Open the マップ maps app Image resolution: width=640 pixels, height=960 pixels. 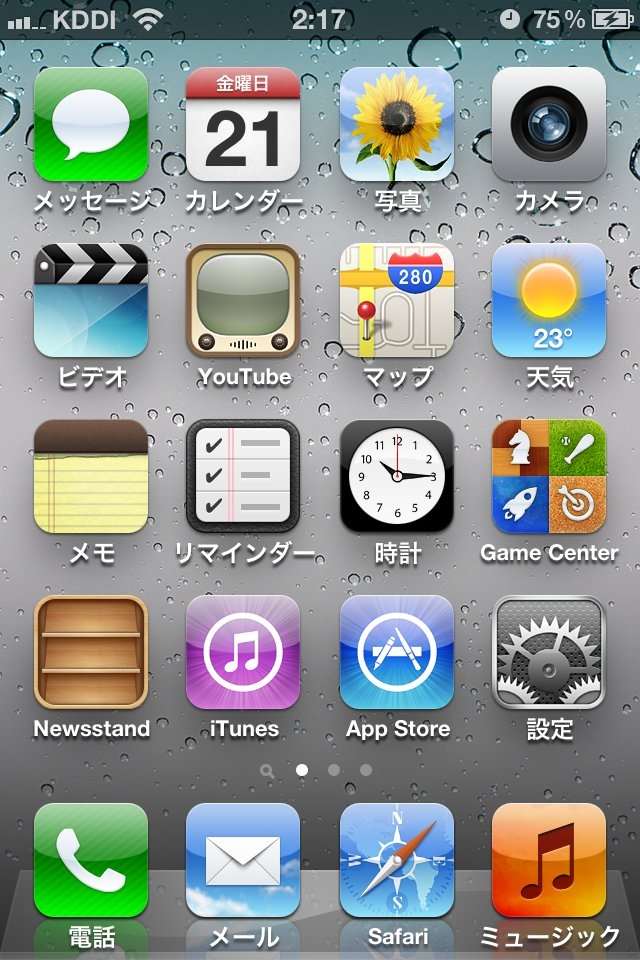[396, 300]
